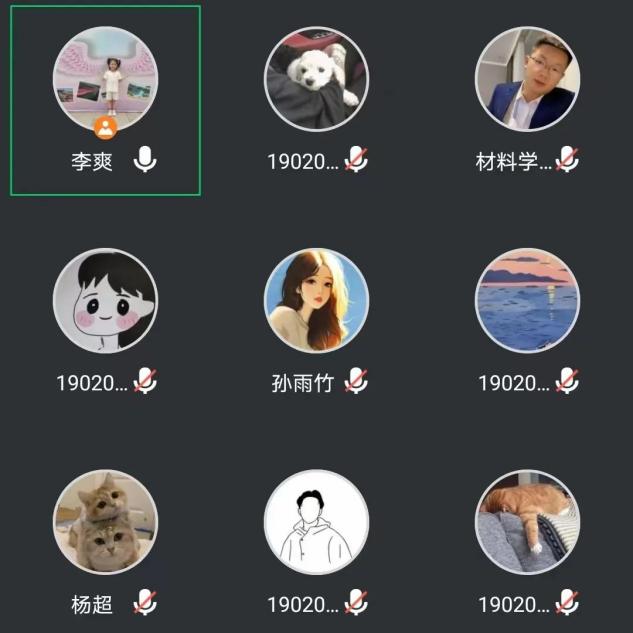Tap participant 孙雨竹's tile
This screenshot has height=633, width=633.
coord(316,301)
